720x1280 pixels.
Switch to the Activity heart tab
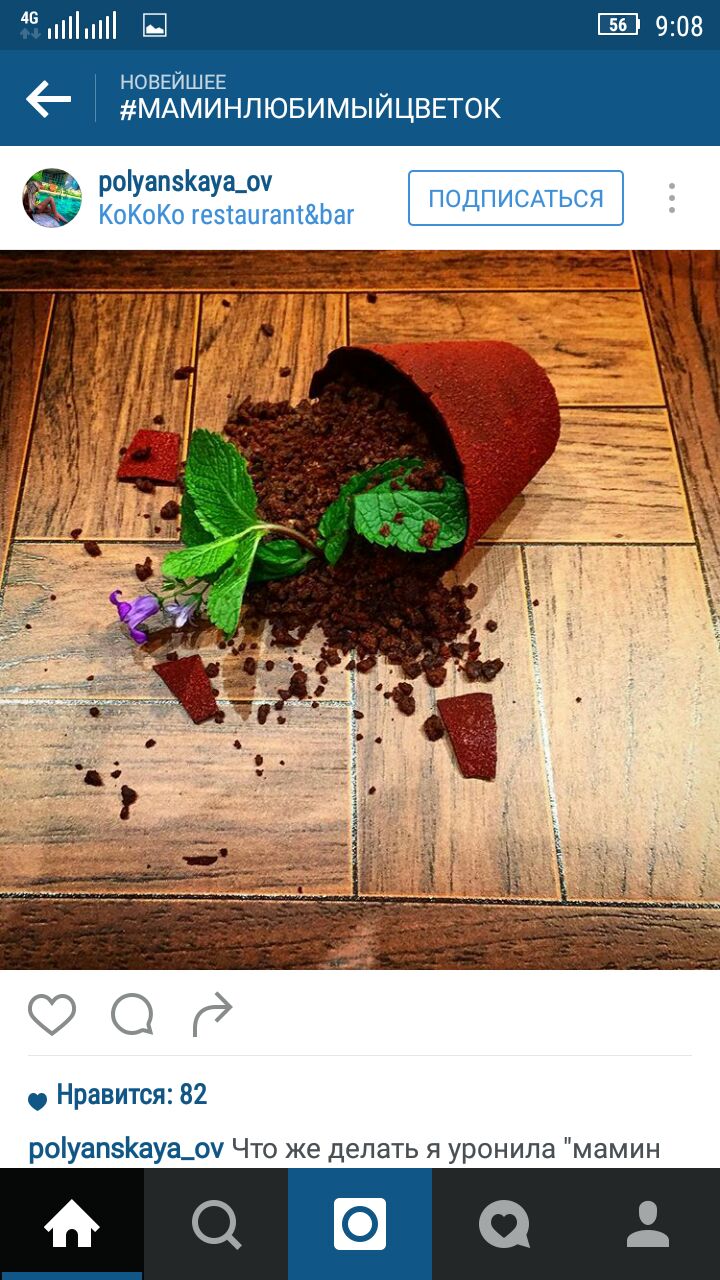coord(504,1224)
